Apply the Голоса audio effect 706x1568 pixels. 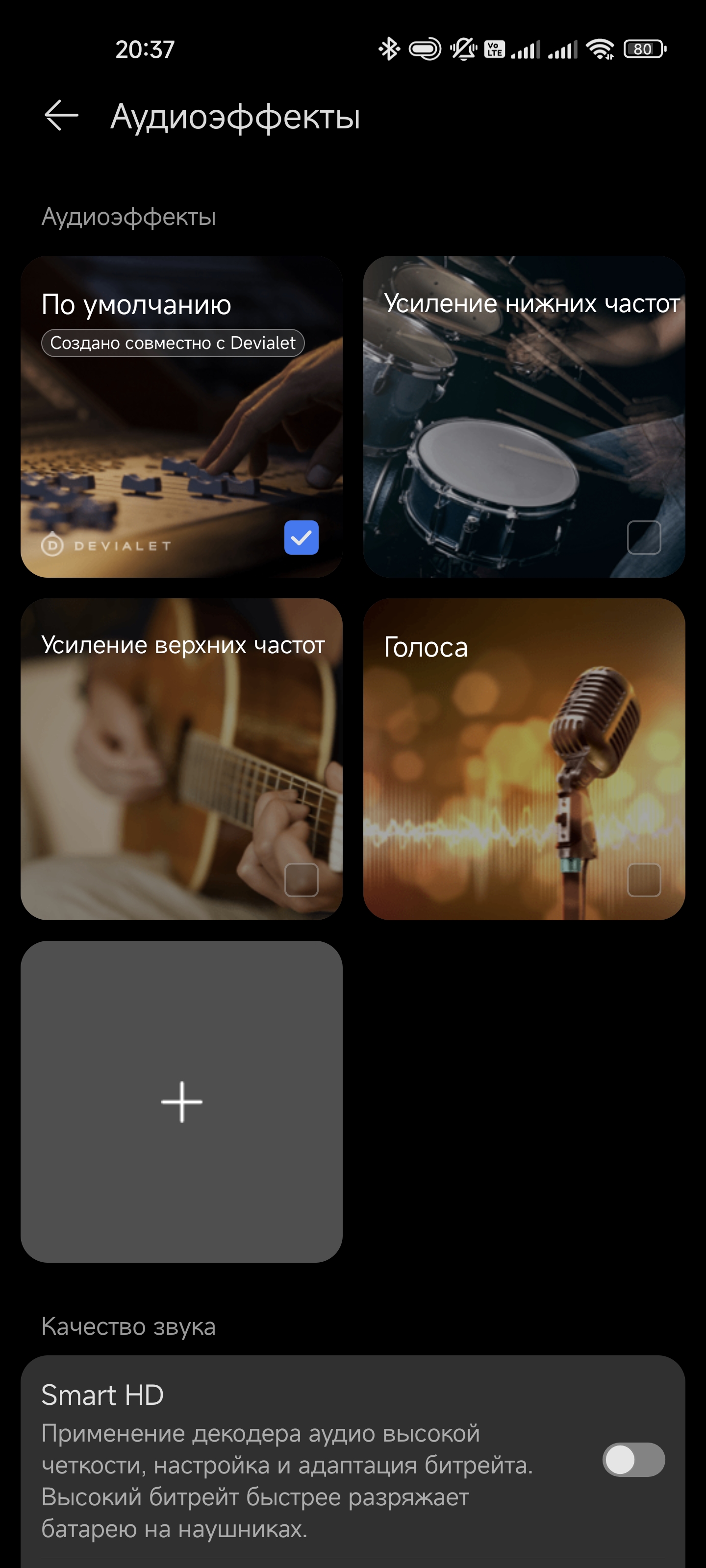point(524,759)
